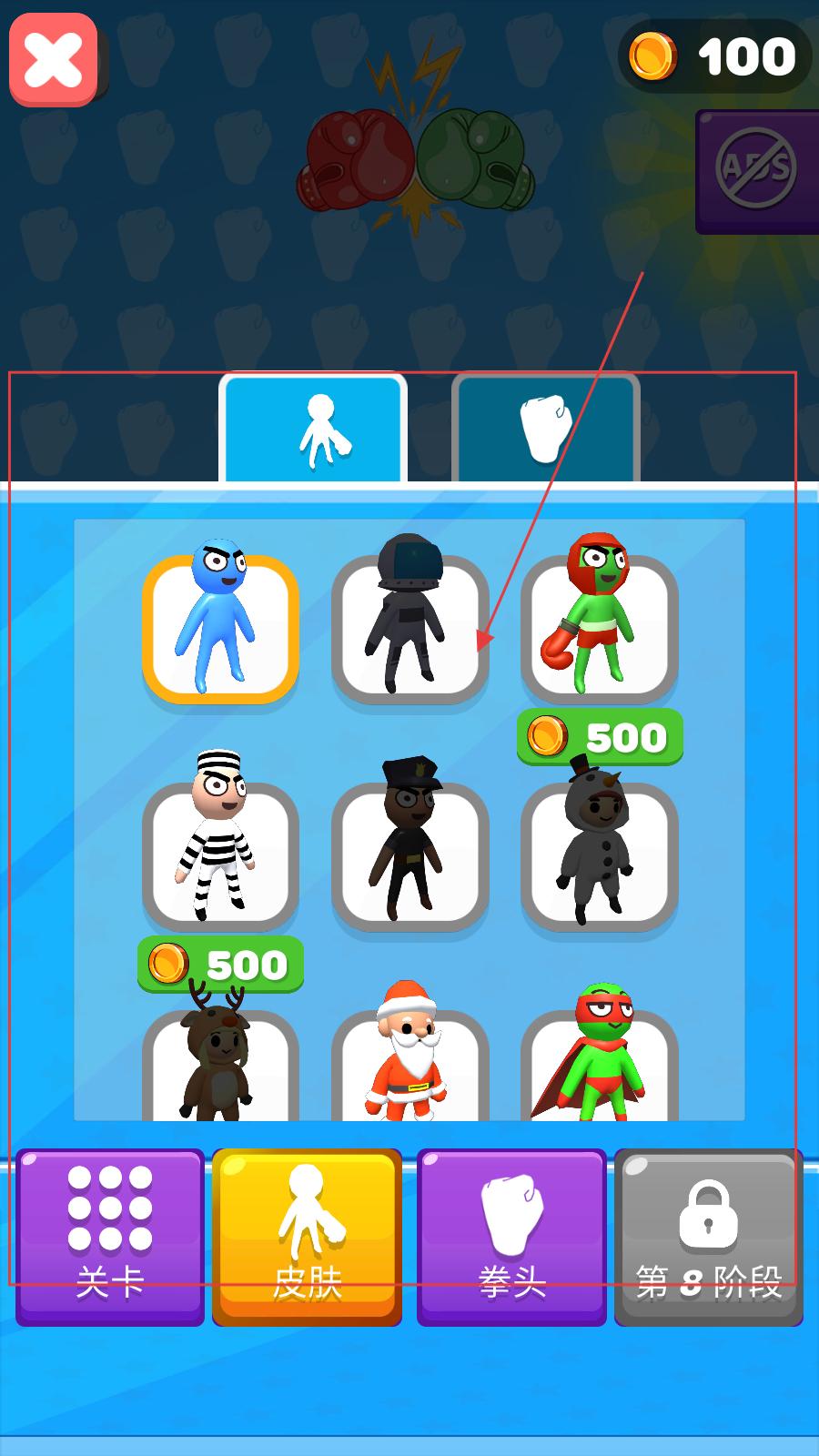Select the green caped superhero skin

click(600, 1065)
